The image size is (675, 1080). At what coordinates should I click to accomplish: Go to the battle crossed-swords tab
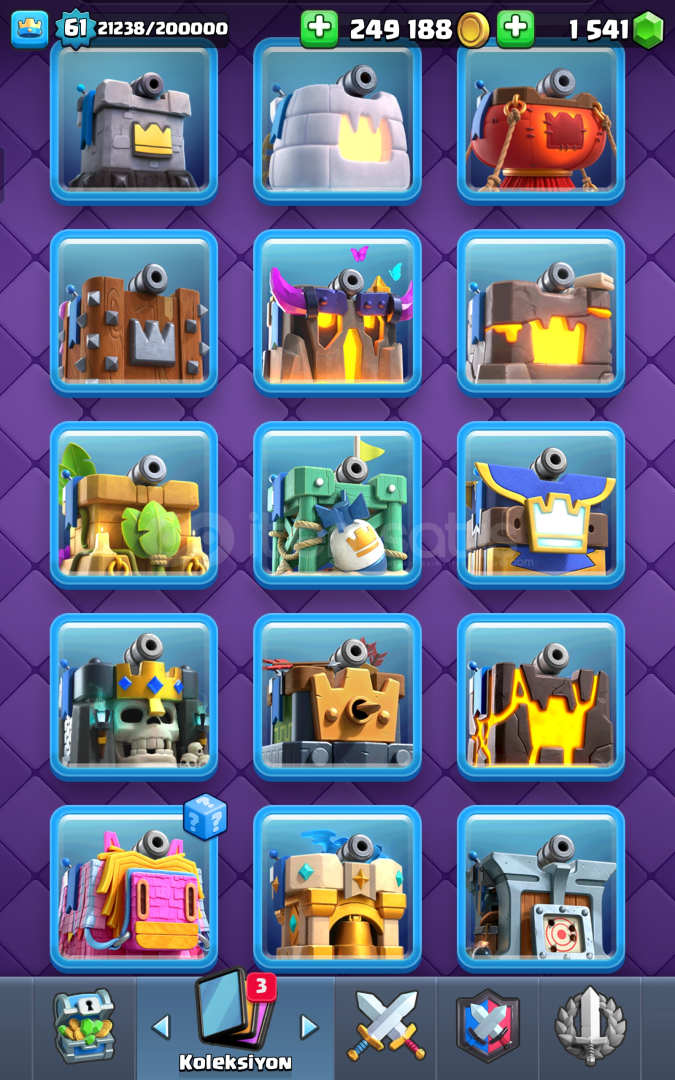[386, 1025]
